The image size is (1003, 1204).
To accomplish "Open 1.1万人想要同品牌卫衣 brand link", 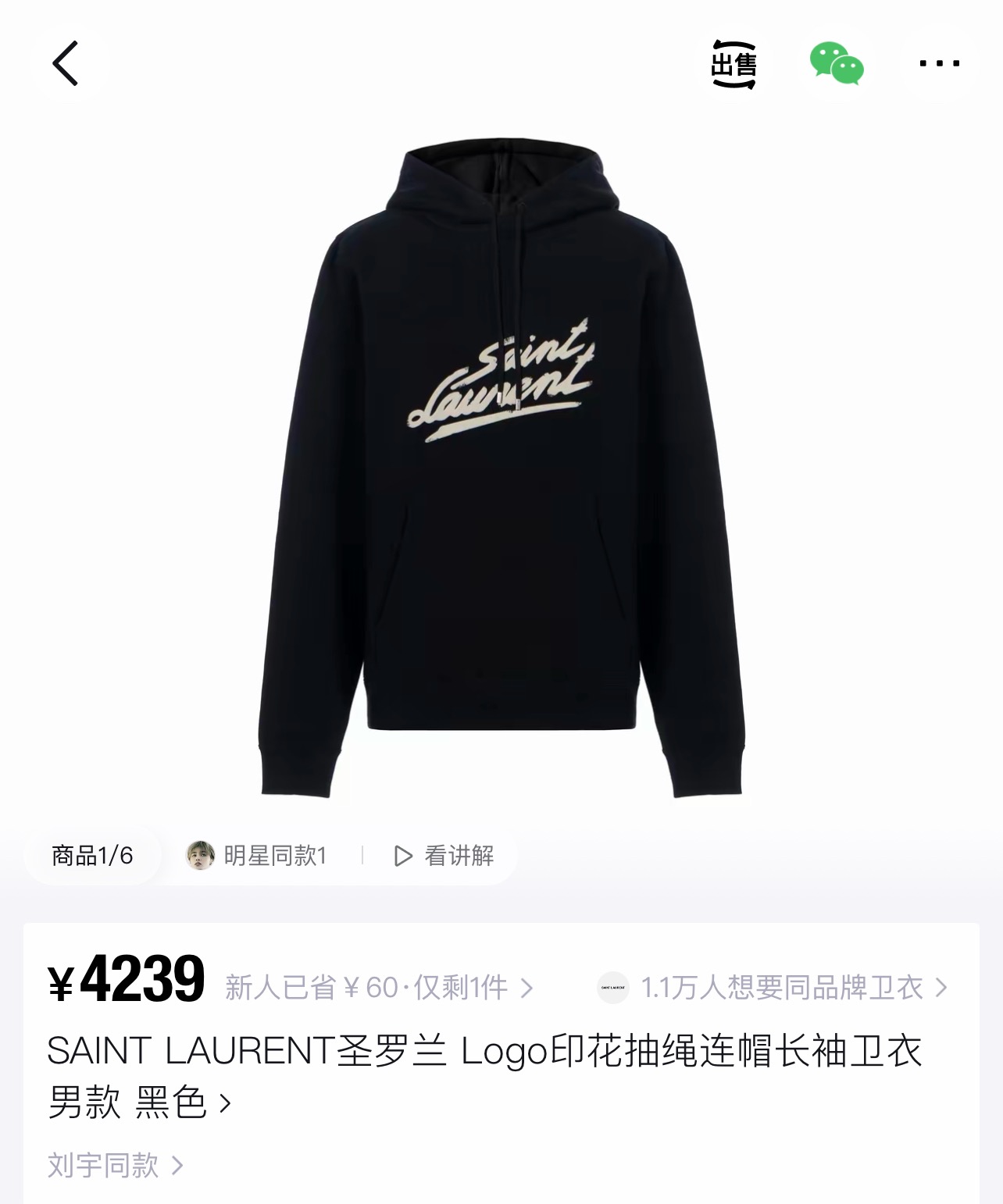I will 772,988.
